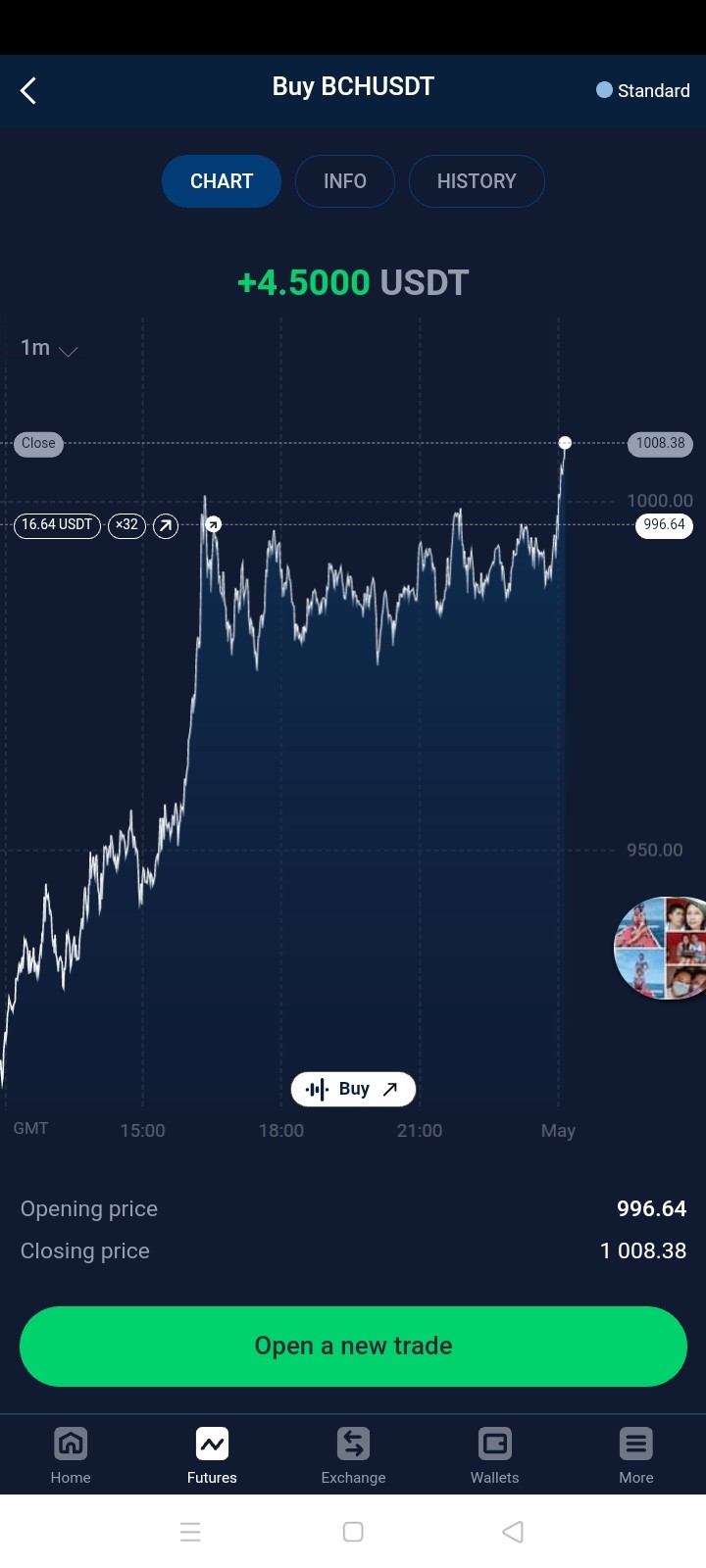Viewport: 706px width, 1568px height.
Task: Tap the Standard account indicator
Action: (x=643, y=90)
